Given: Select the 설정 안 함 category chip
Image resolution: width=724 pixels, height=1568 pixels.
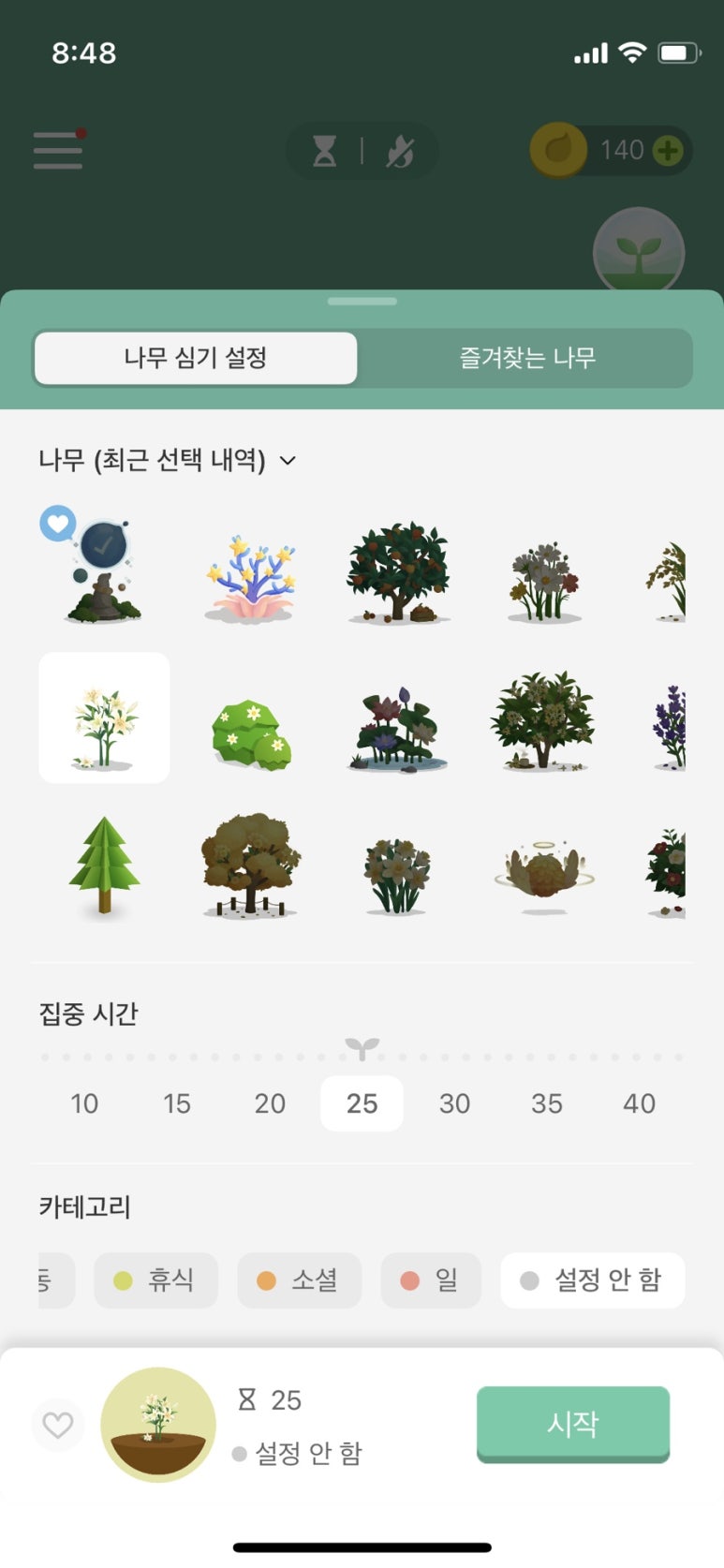Looking at the screenshot, I should [592, 1280].
